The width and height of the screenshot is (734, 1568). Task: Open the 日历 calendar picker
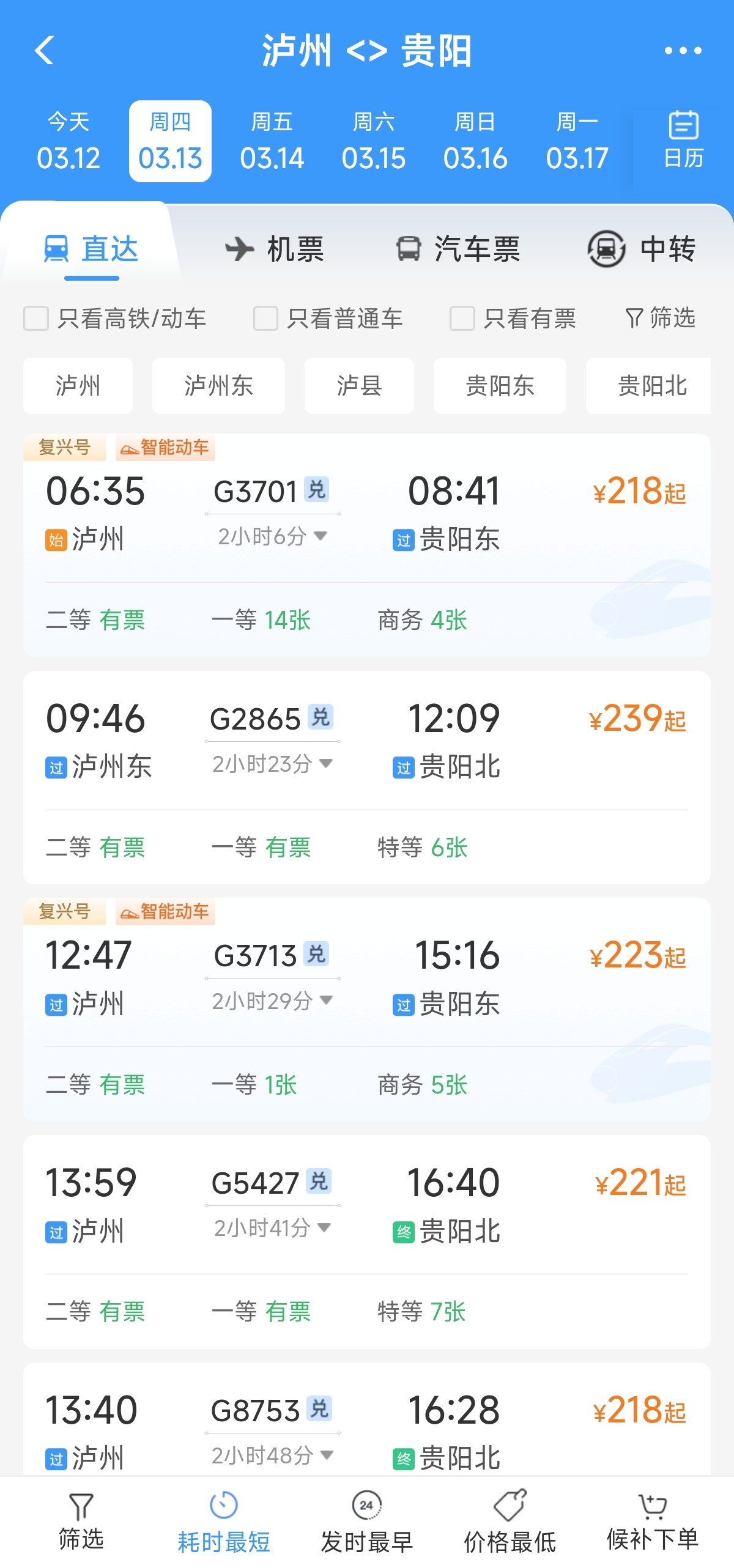pos(683,142)
